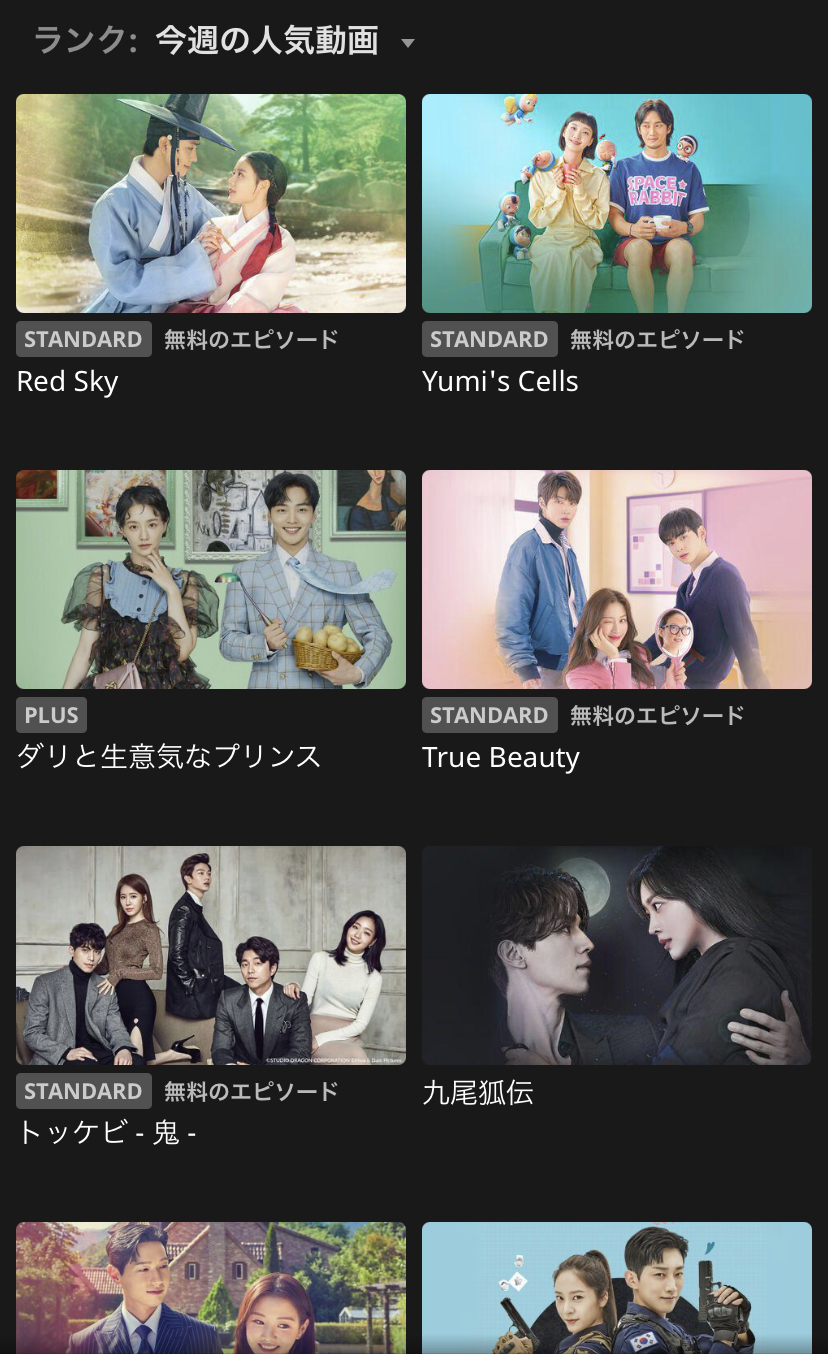The width and height of the screenshot is (828, 1354).
Task: Open the Yumi's Cells drama
Action: pos(616,204)
